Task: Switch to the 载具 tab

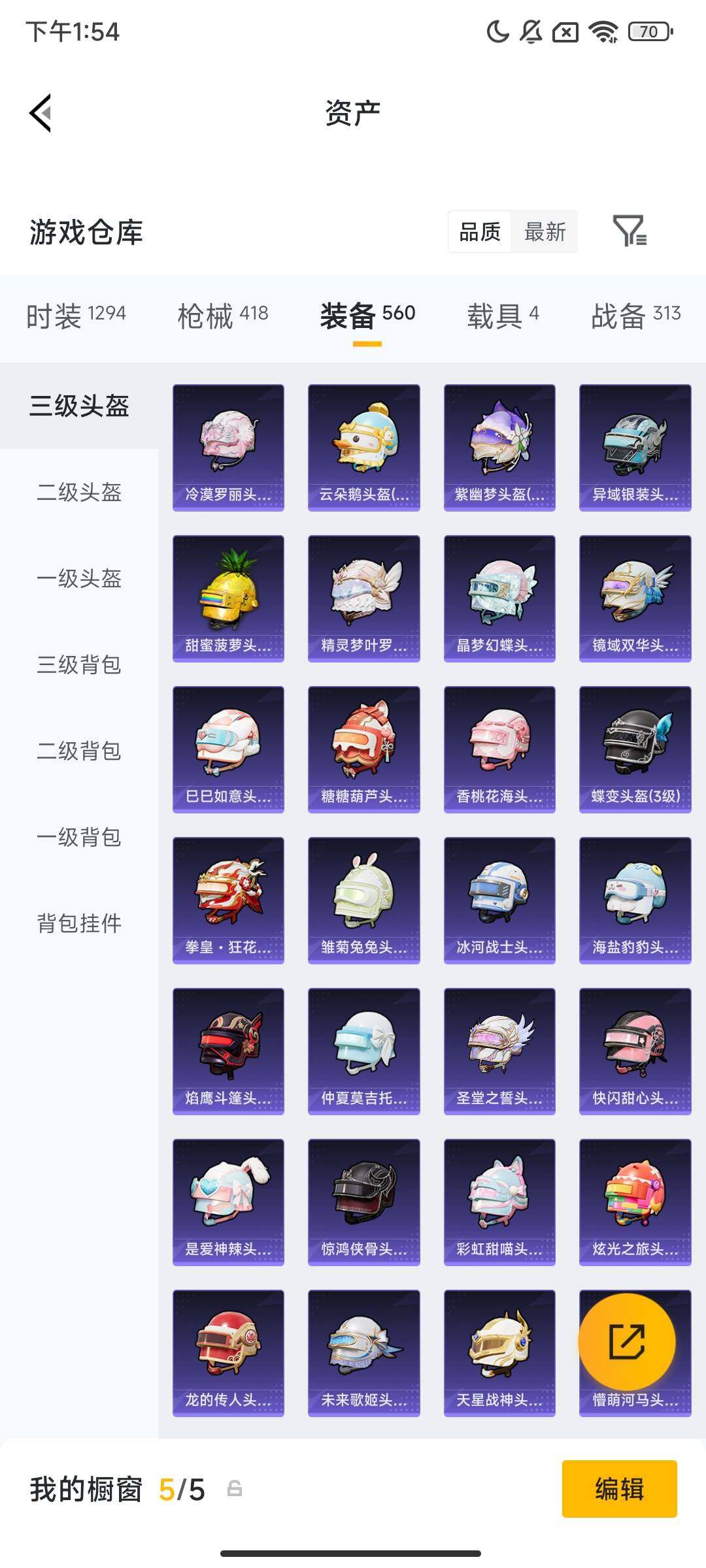Action: point(501,314)
